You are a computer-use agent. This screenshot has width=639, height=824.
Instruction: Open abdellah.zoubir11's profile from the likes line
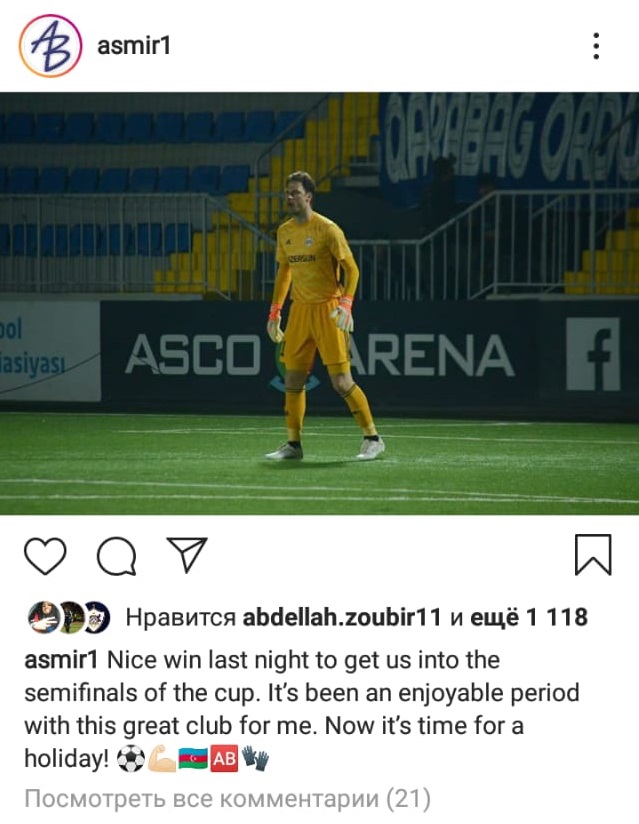341,617
